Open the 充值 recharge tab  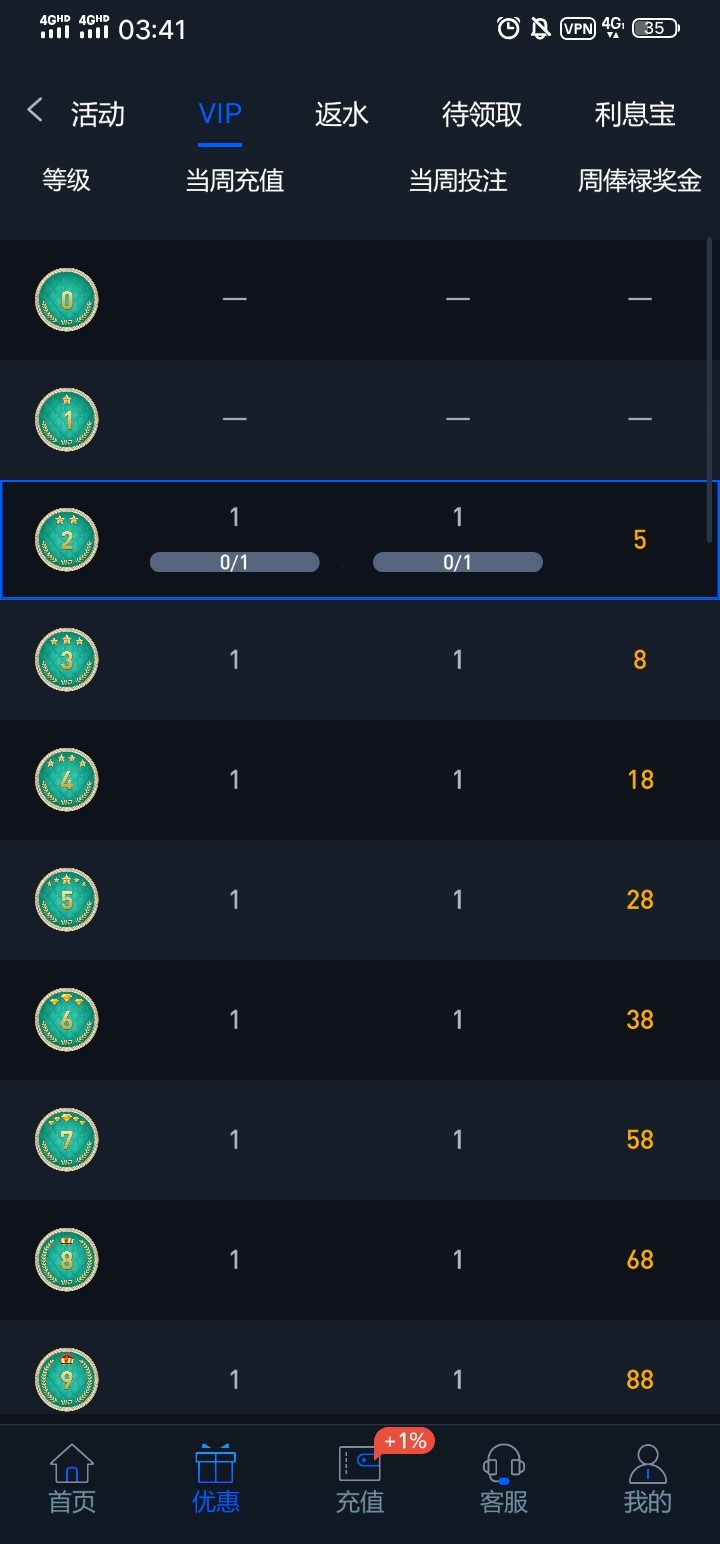360,1478
